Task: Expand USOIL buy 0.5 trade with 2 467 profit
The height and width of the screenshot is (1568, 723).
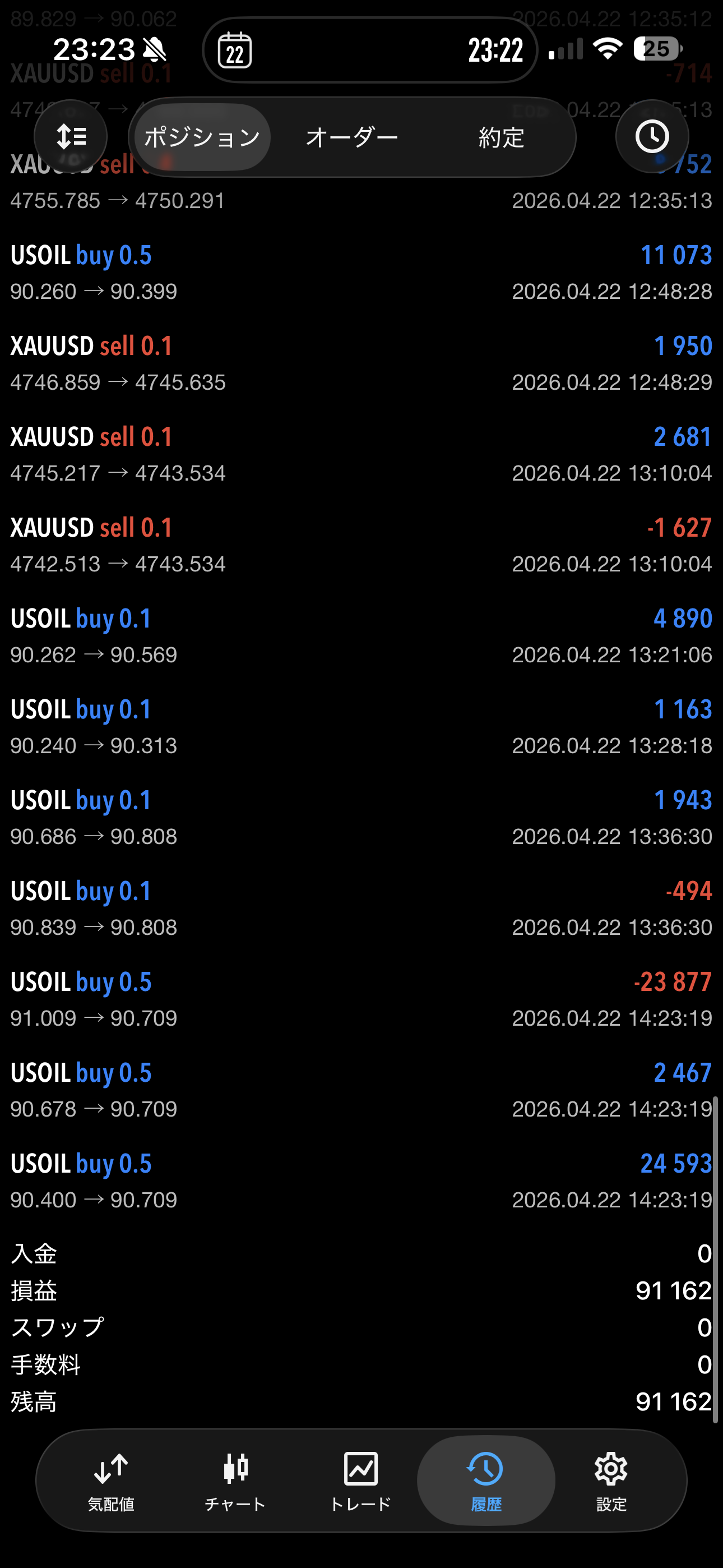Action: coord(361,1090)
